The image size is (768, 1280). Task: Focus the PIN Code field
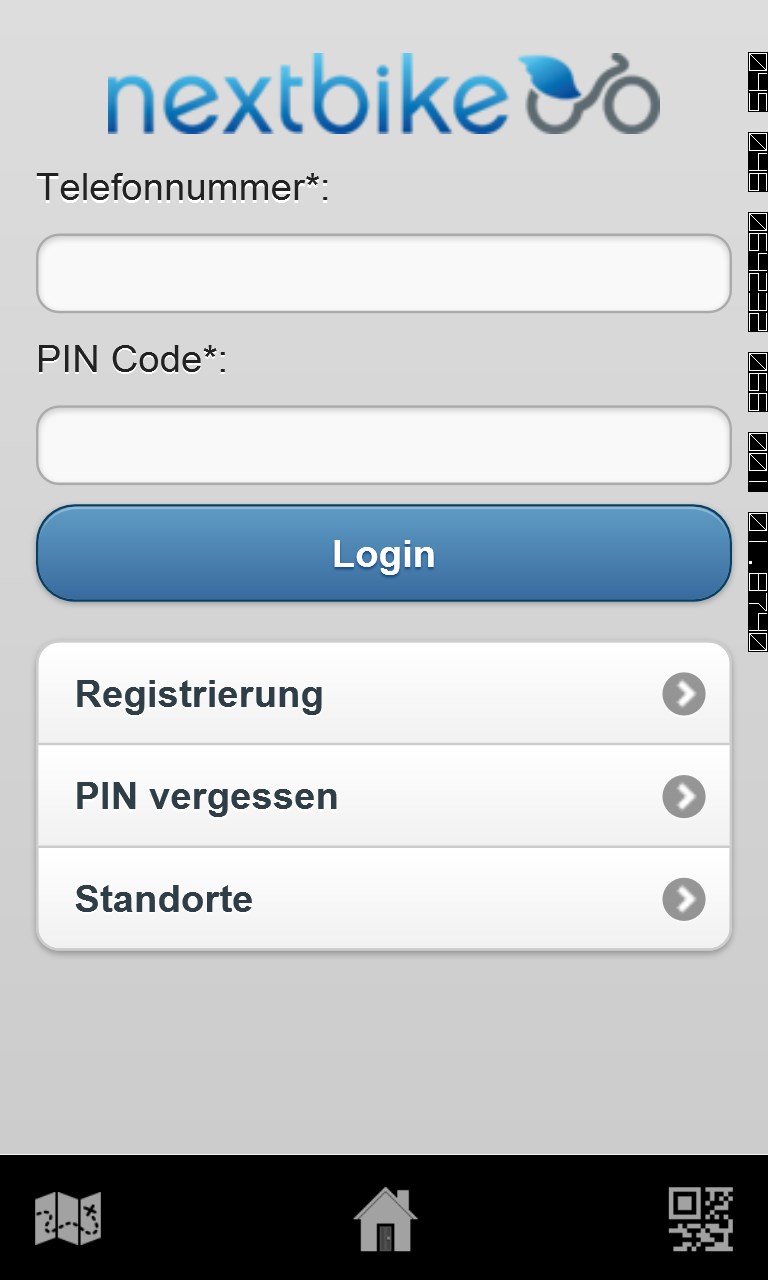[x=384, y=445]
